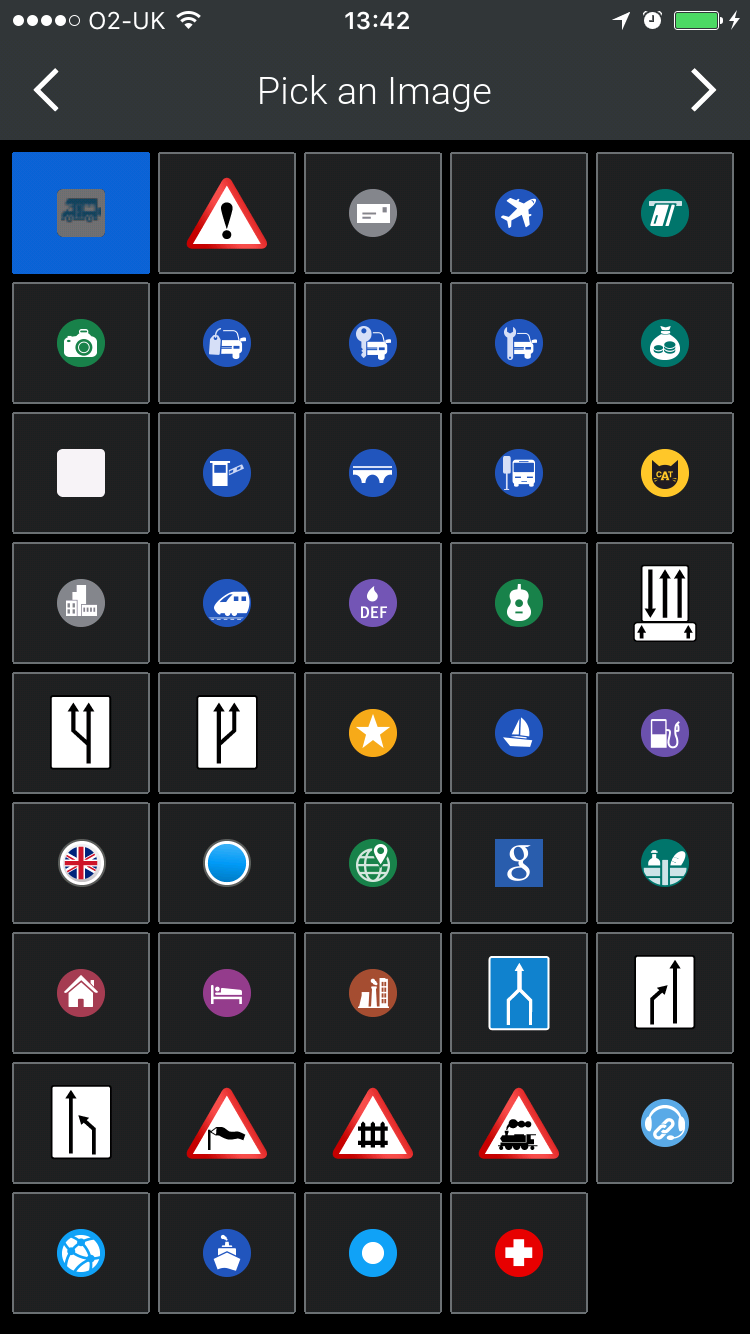Select the orange star icon image

pyautogui.click(x=373, y=733)
